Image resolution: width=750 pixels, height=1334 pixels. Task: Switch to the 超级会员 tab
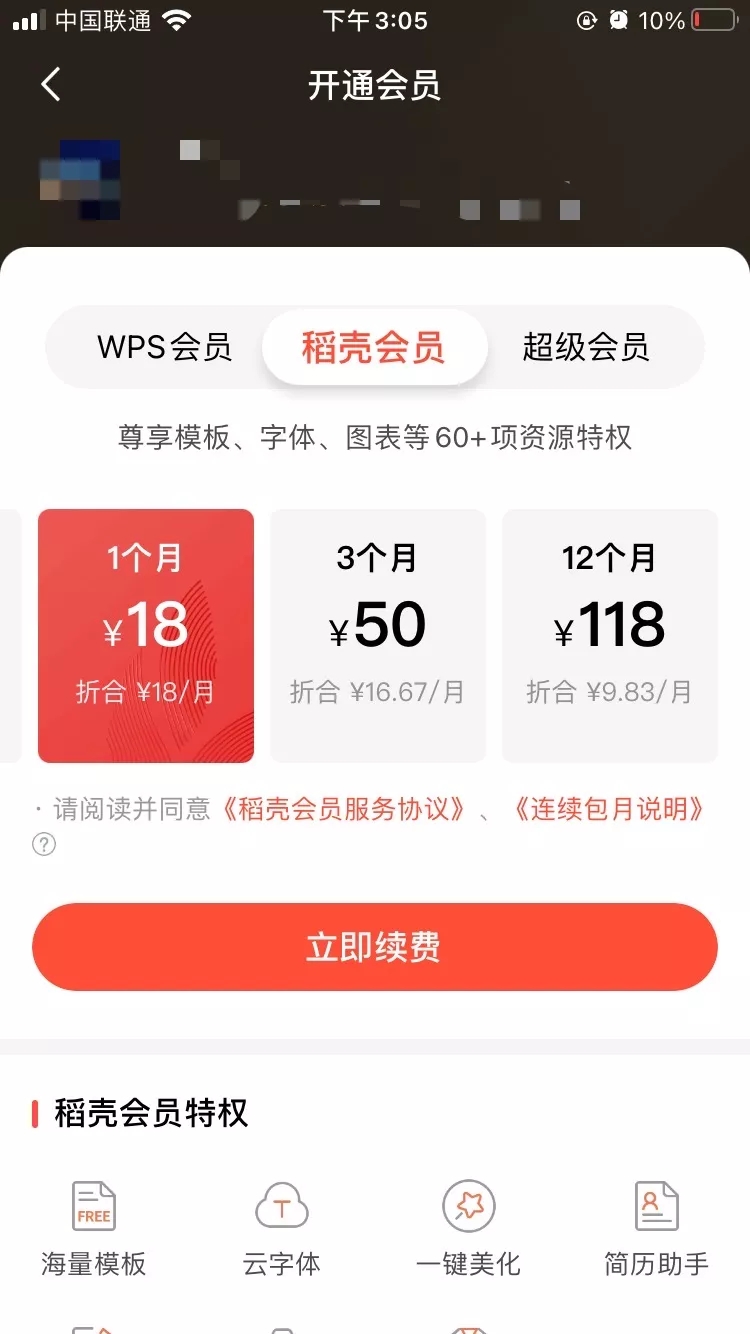click(587, 347)
